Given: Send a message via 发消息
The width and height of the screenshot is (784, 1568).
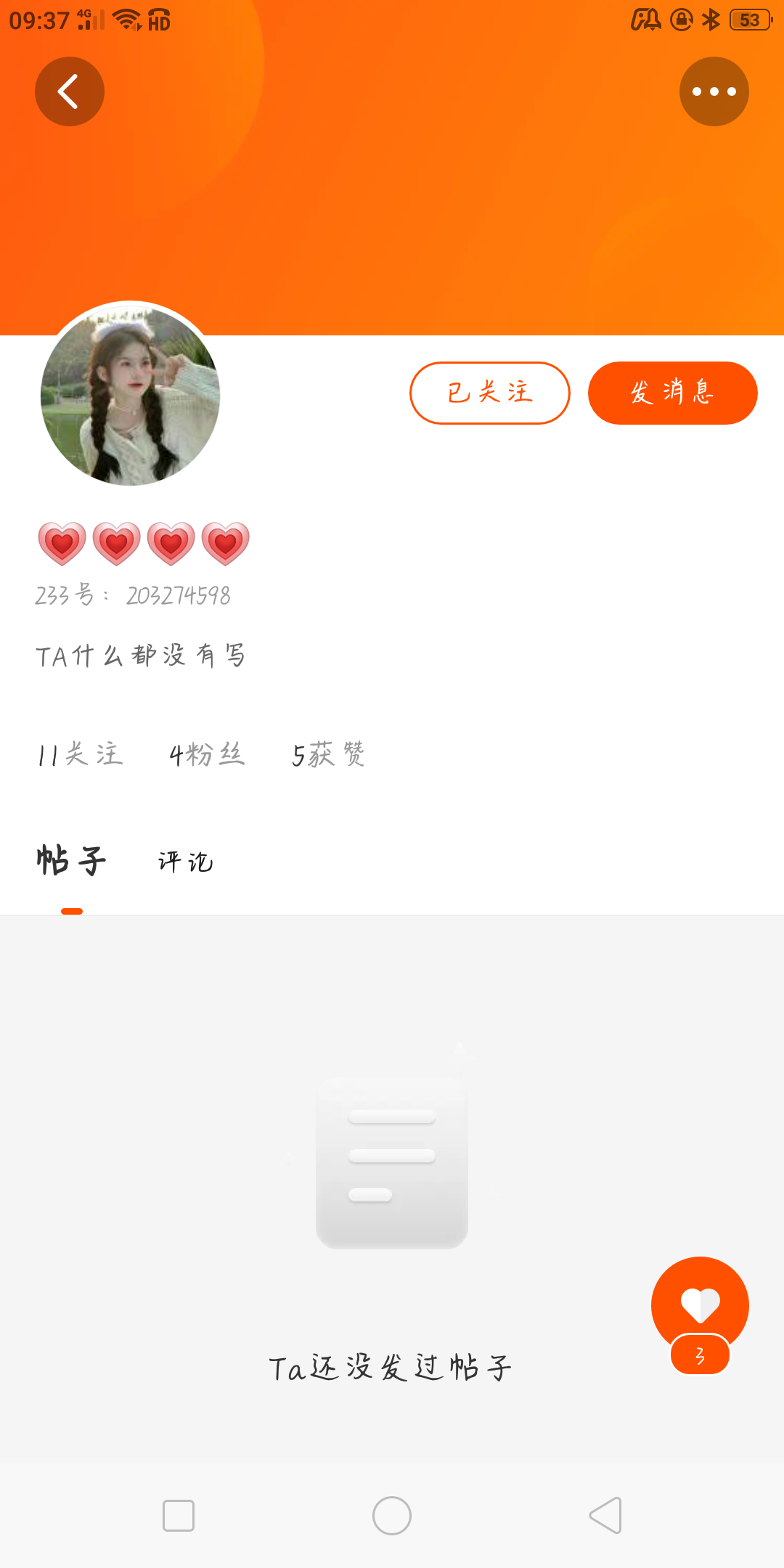Looking at the screenshot, I should (x=672, y=393).
